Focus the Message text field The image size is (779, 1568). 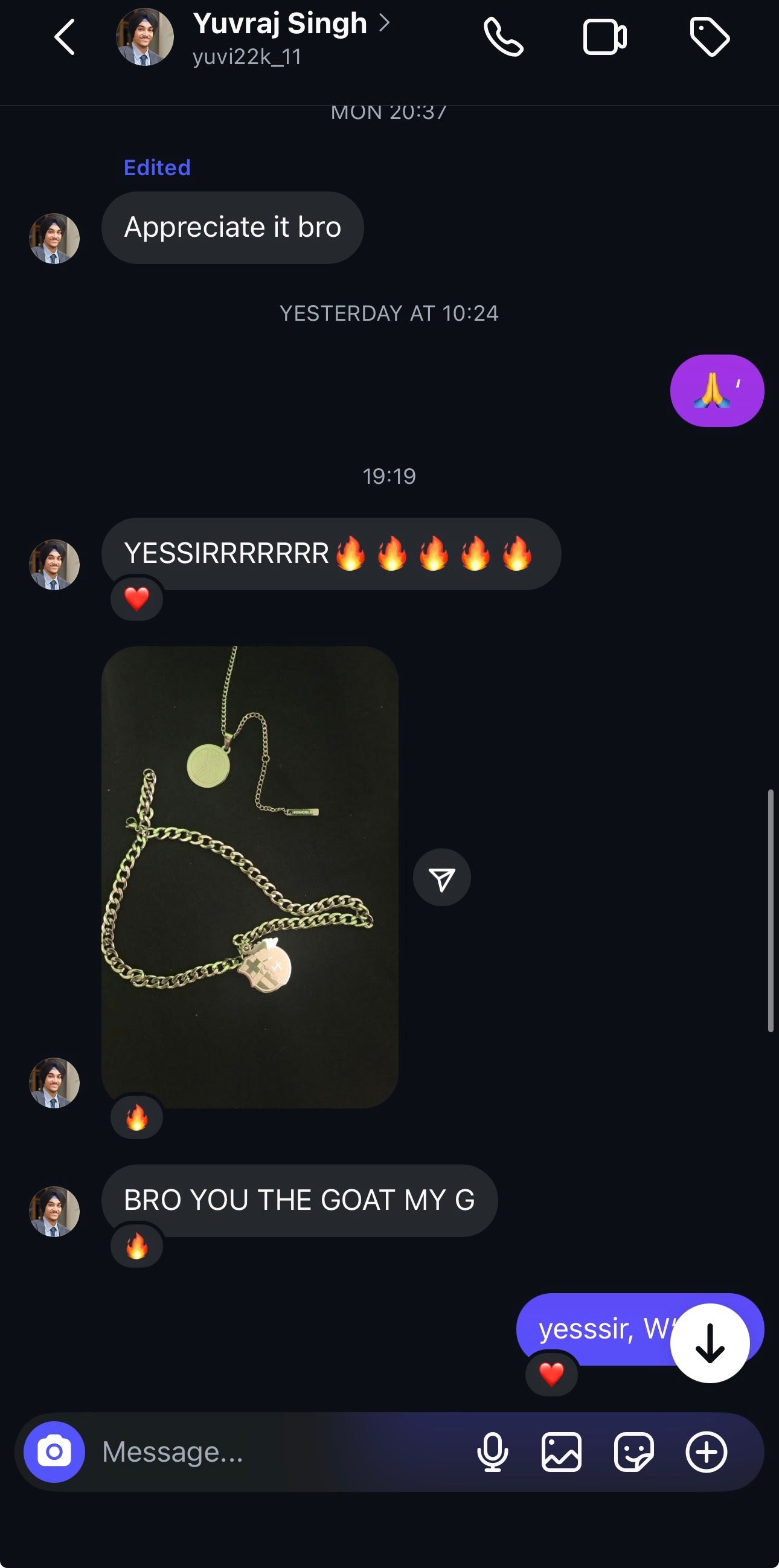pos(274,1452)
